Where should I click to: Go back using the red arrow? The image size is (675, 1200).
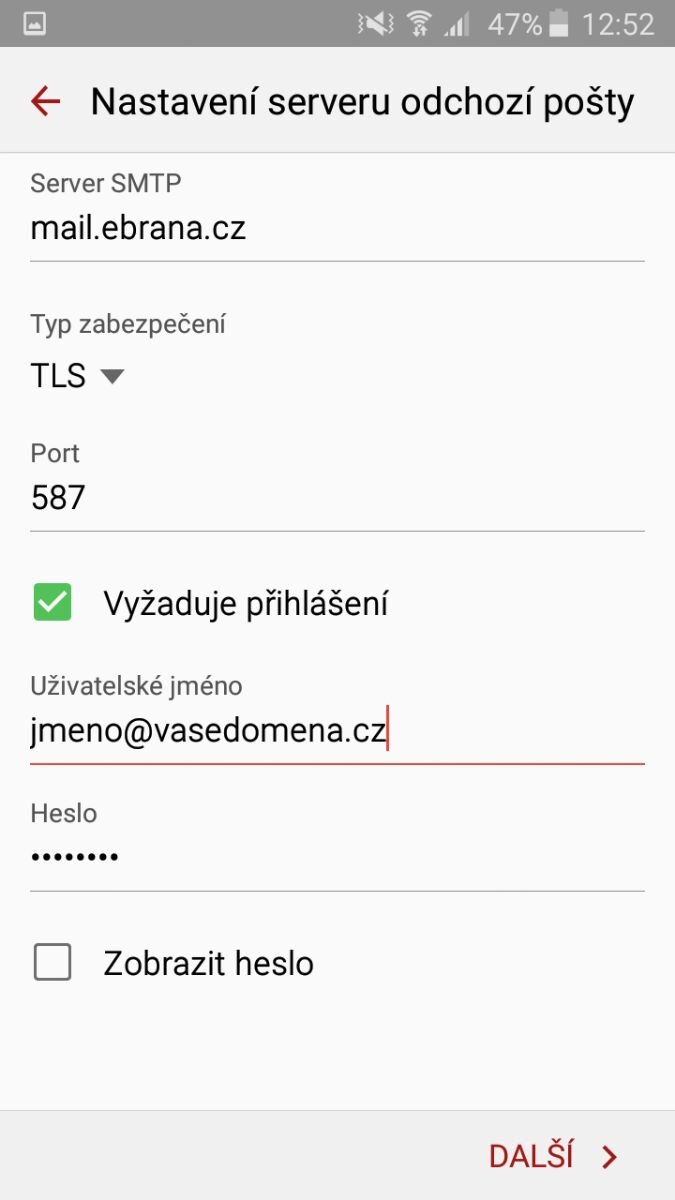46,101
